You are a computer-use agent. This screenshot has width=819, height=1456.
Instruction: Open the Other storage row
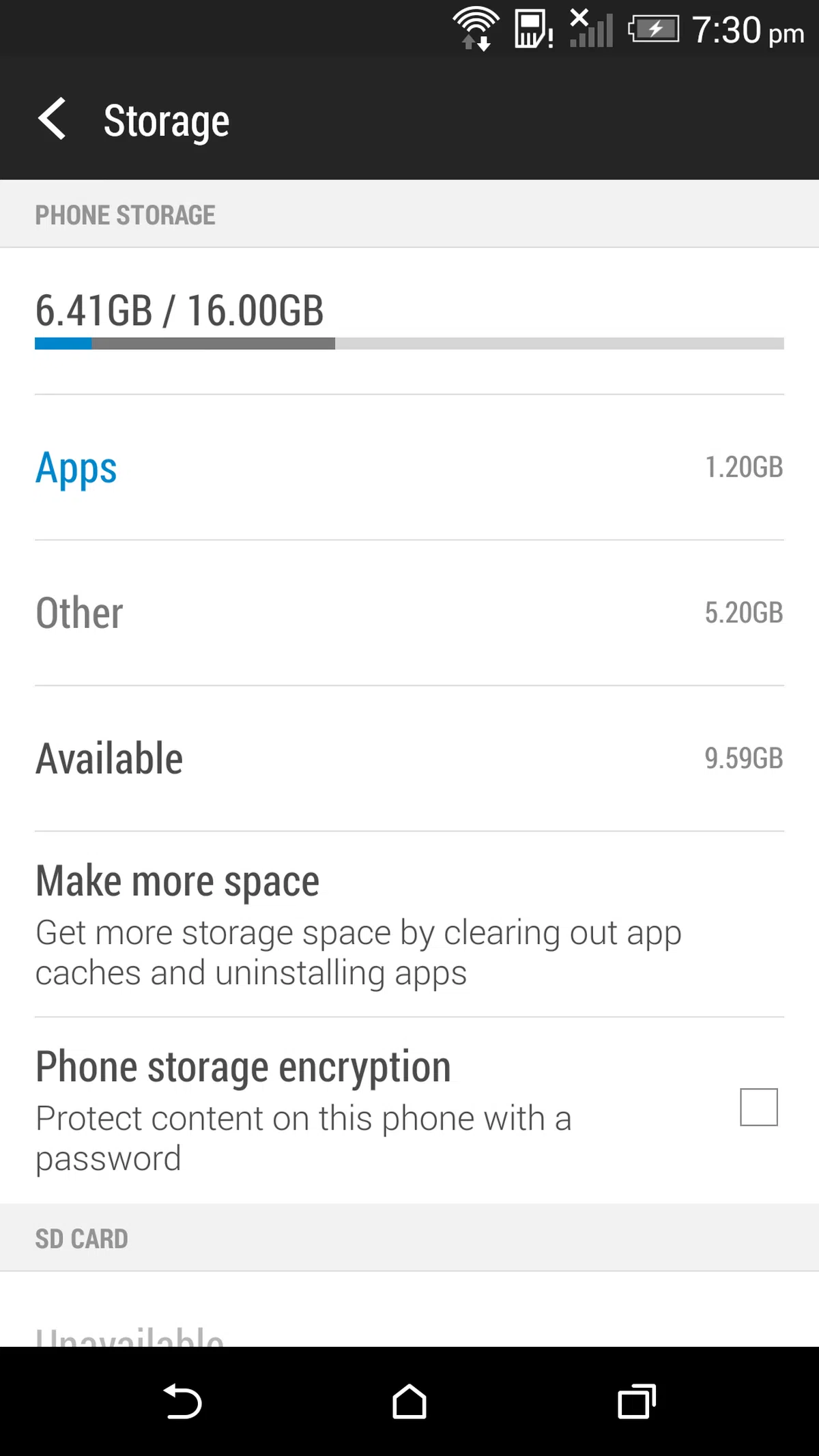409,613
